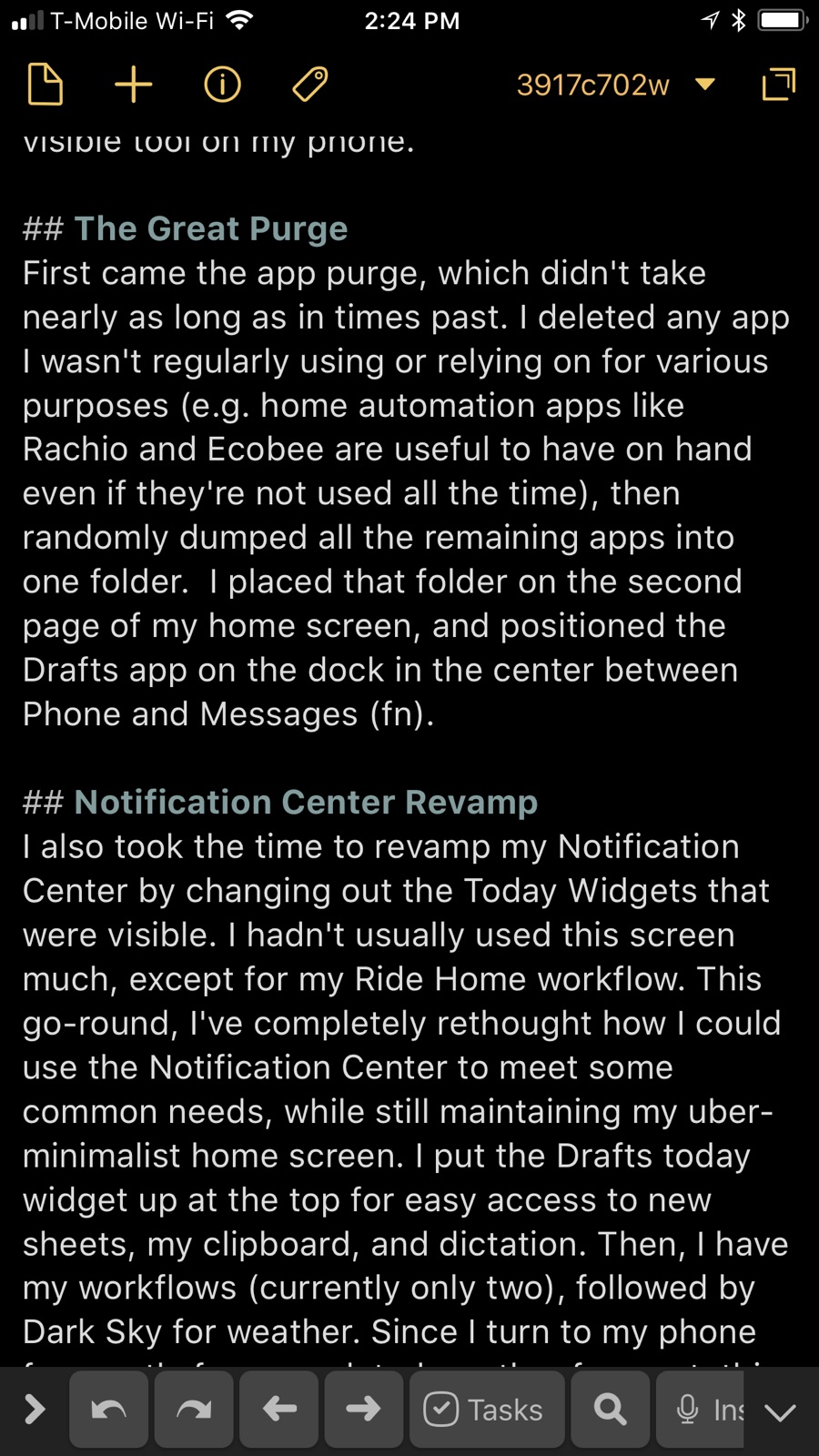
Task: Undo the last edit
Action: (x=109, y=1410)
